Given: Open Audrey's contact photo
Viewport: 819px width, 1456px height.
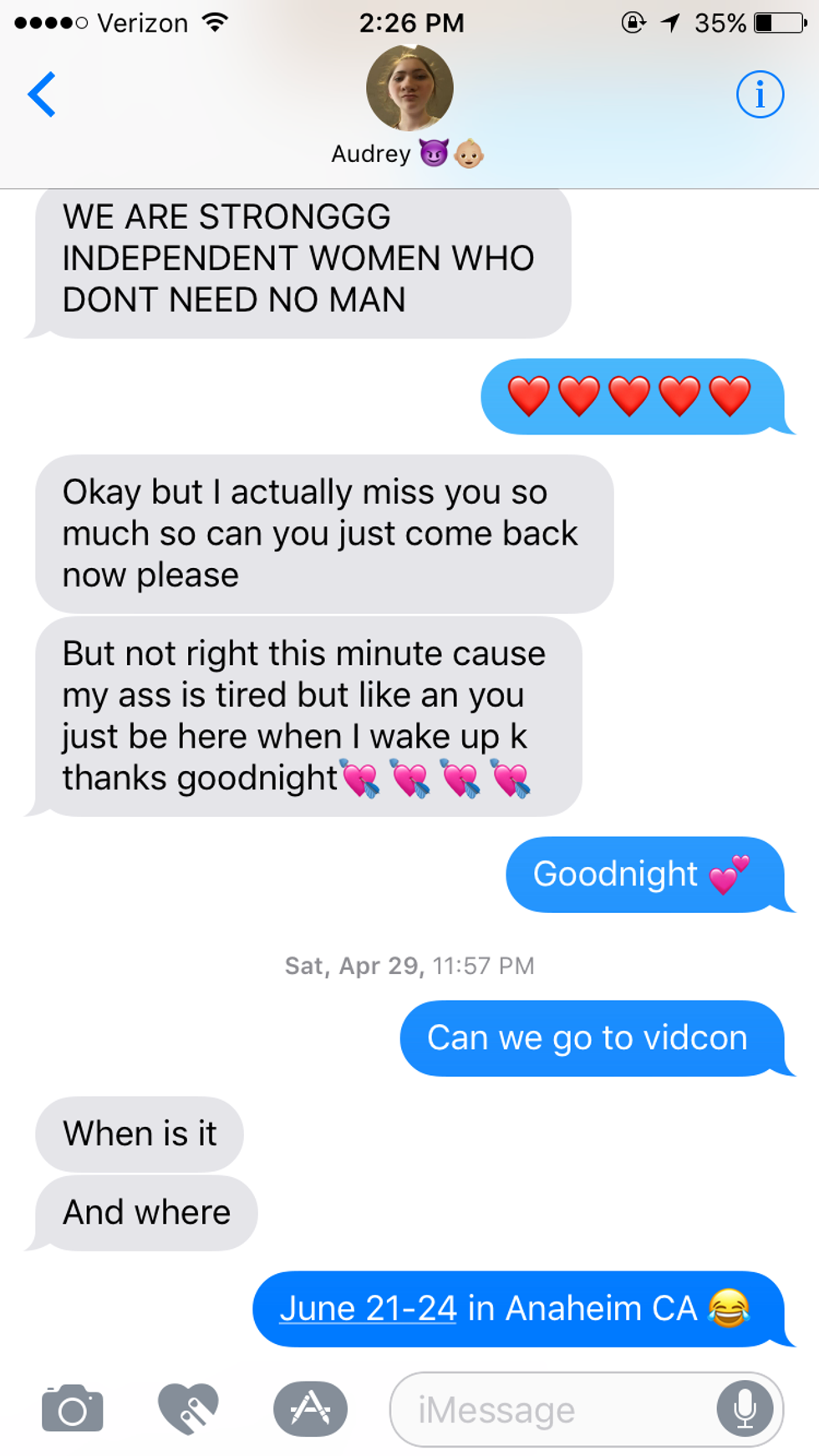Looking at the screenshot, I should click(409, 89).
